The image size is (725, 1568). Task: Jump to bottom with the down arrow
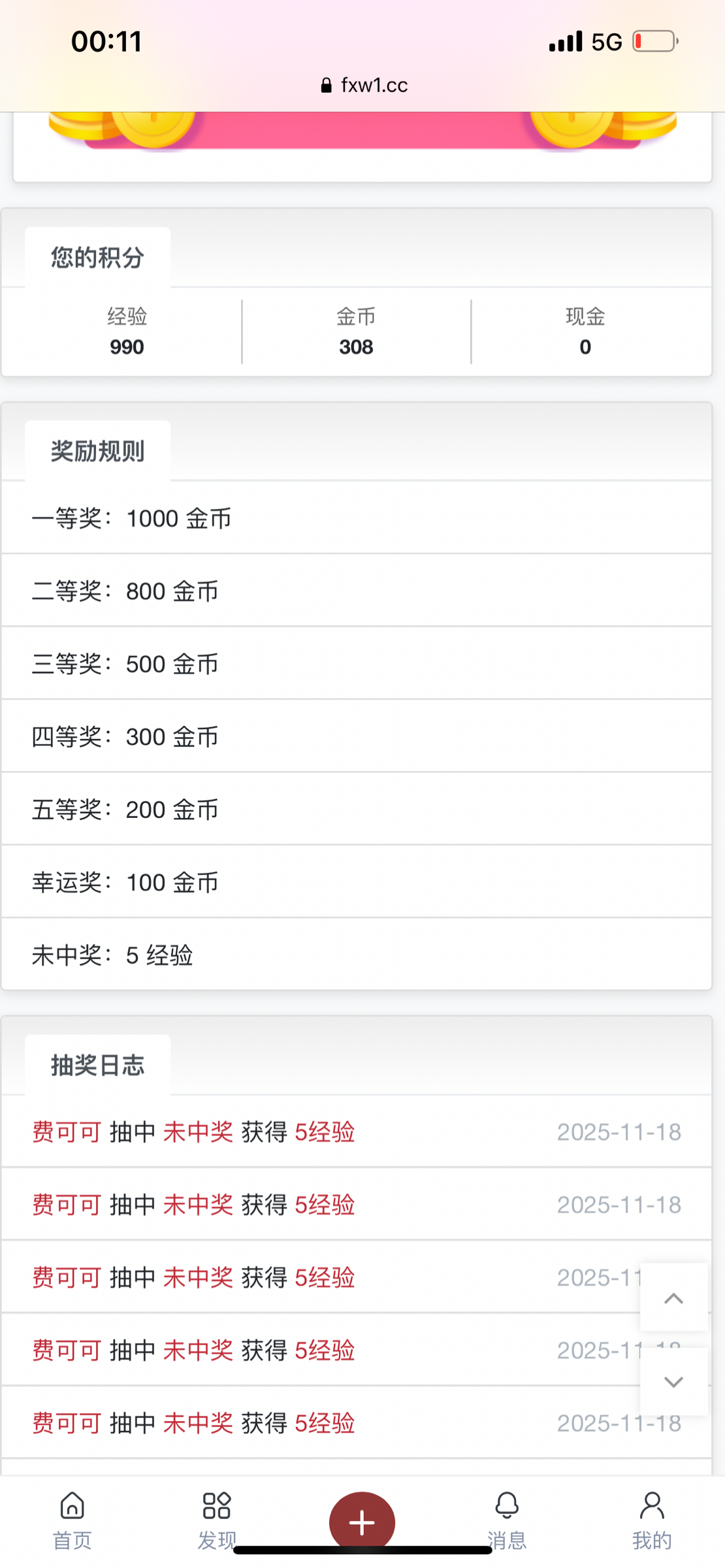[673, 1381]
